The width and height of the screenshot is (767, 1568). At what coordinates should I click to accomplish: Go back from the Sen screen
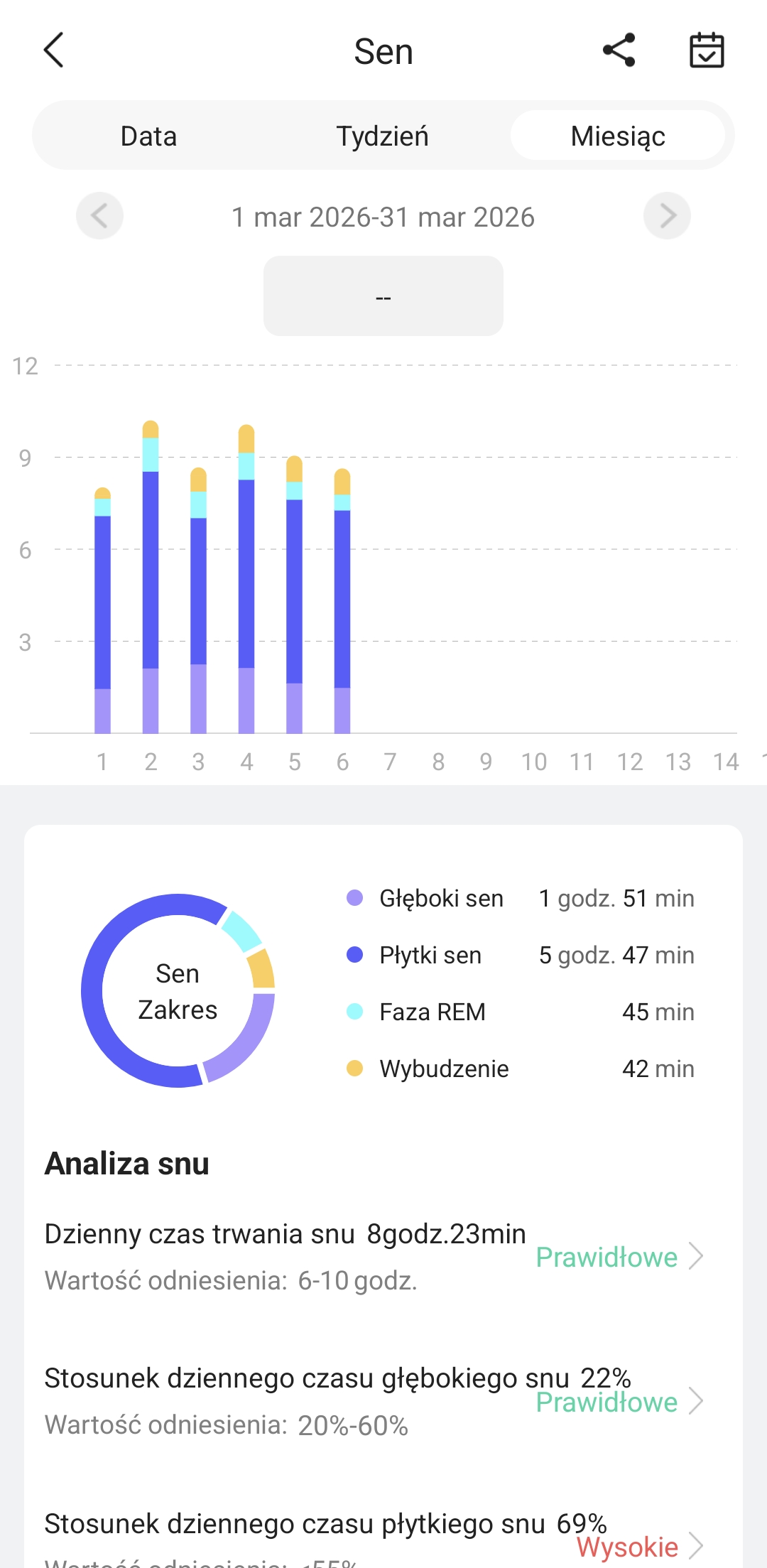click(54, 50)
